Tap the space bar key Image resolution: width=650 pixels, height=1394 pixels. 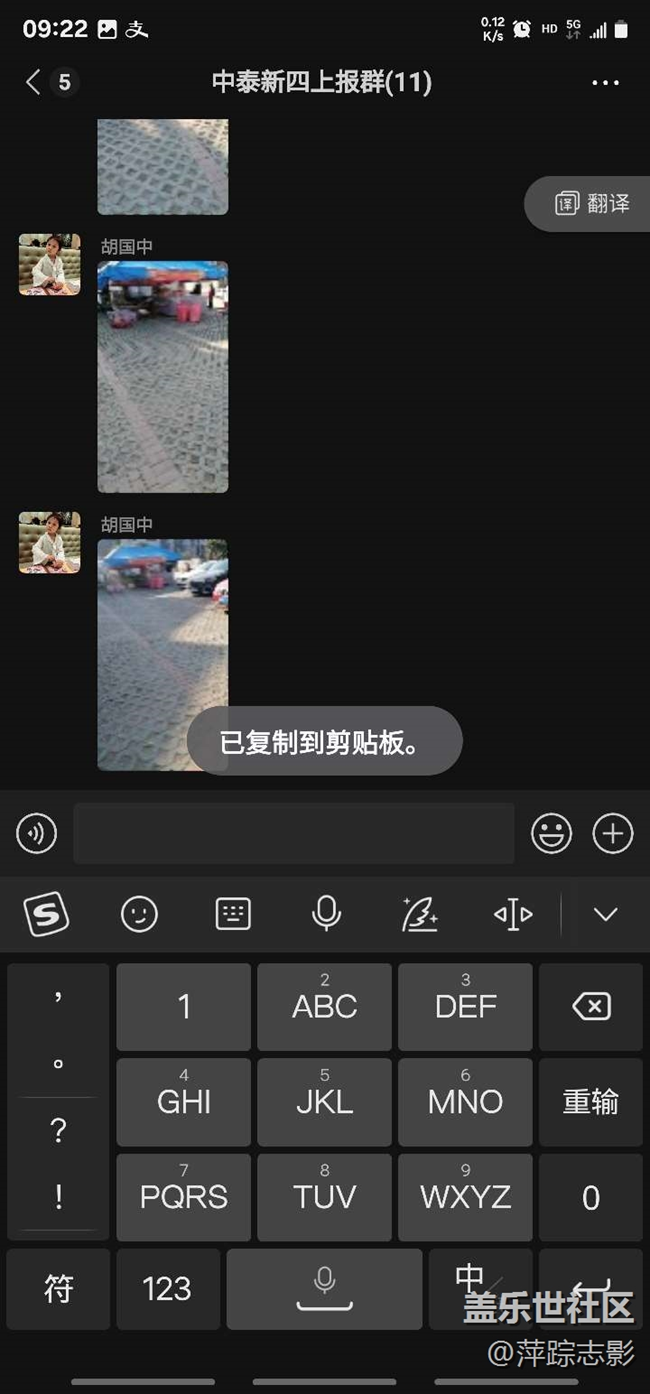coord(324,1289)
